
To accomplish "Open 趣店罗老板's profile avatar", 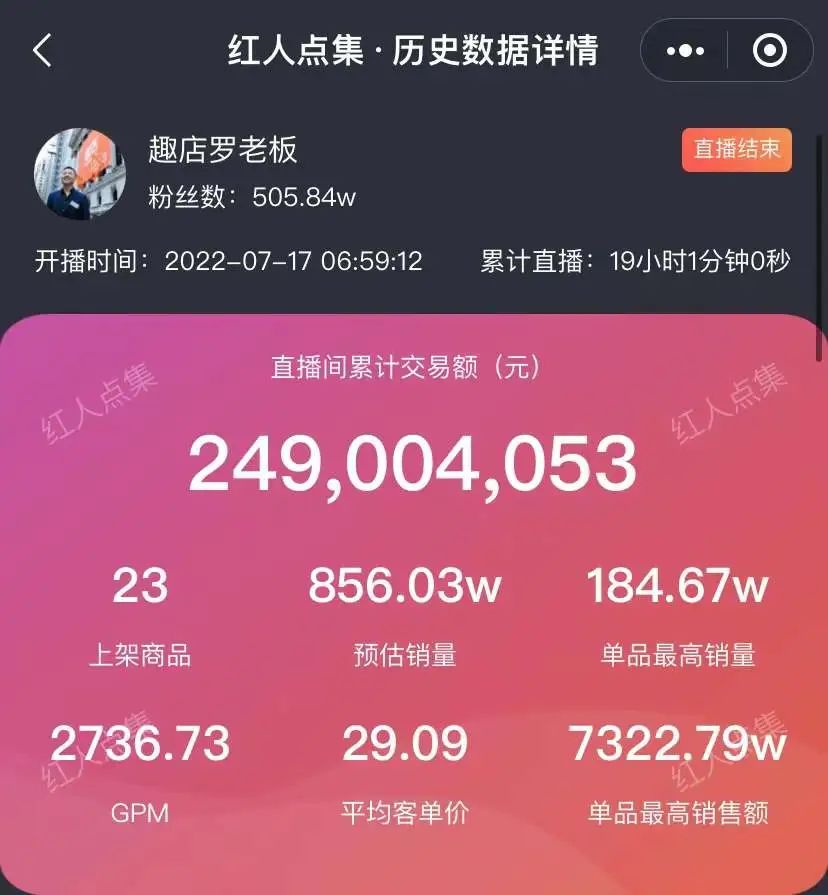I will pos(80,174).
